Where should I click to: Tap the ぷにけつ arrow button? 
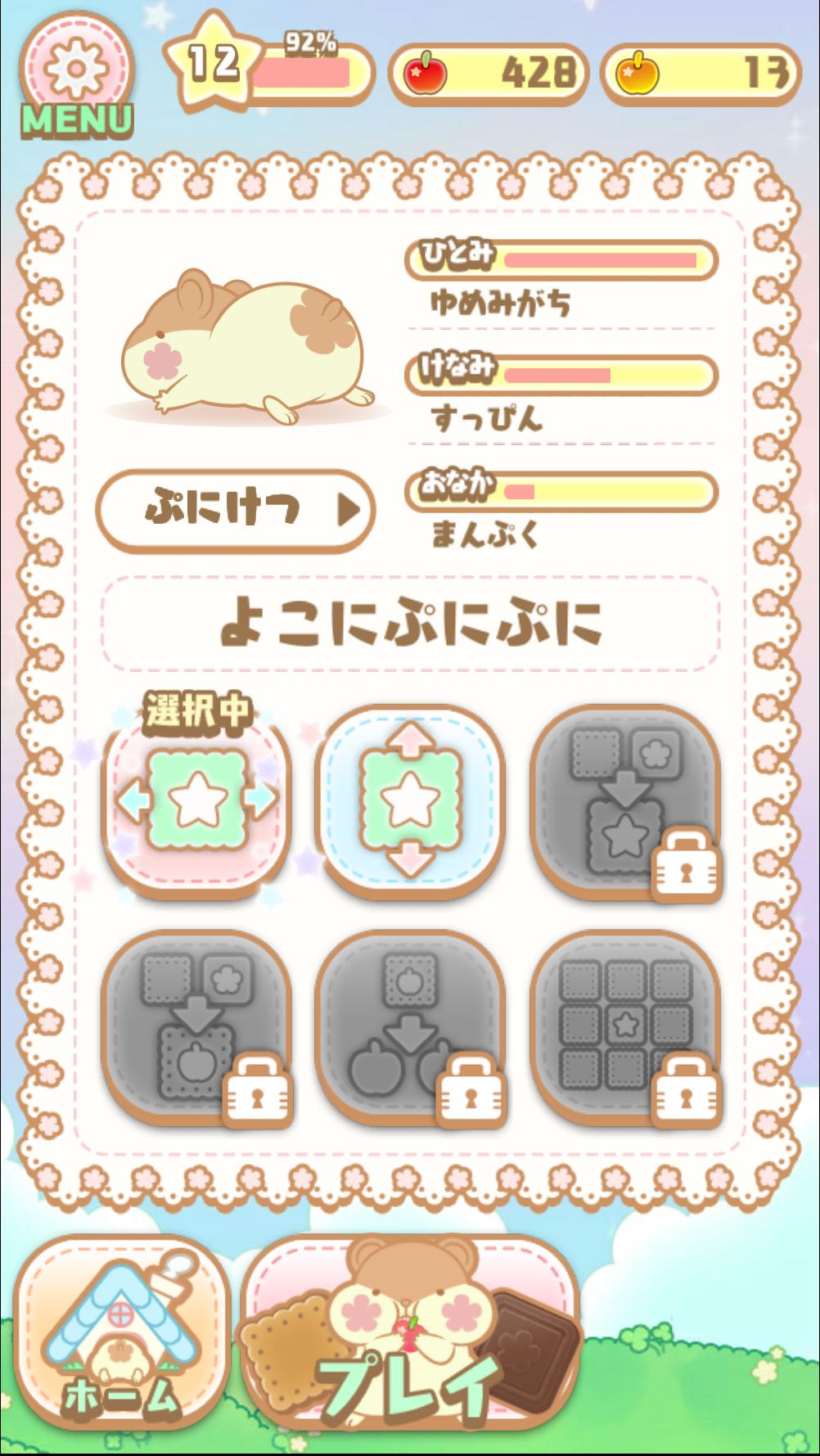(236, 510)
